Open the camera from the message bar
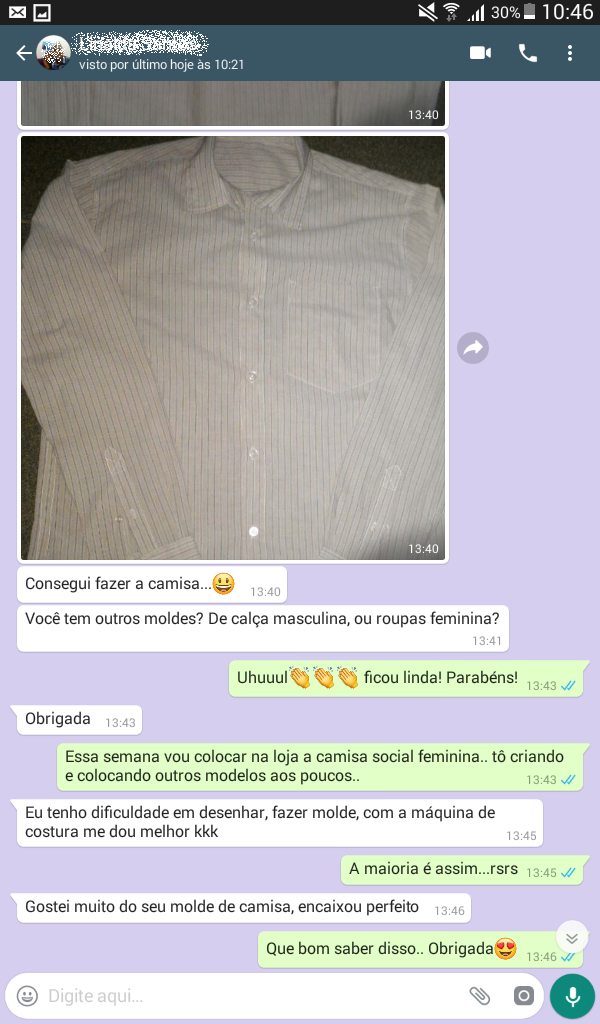 pos(523,996)
